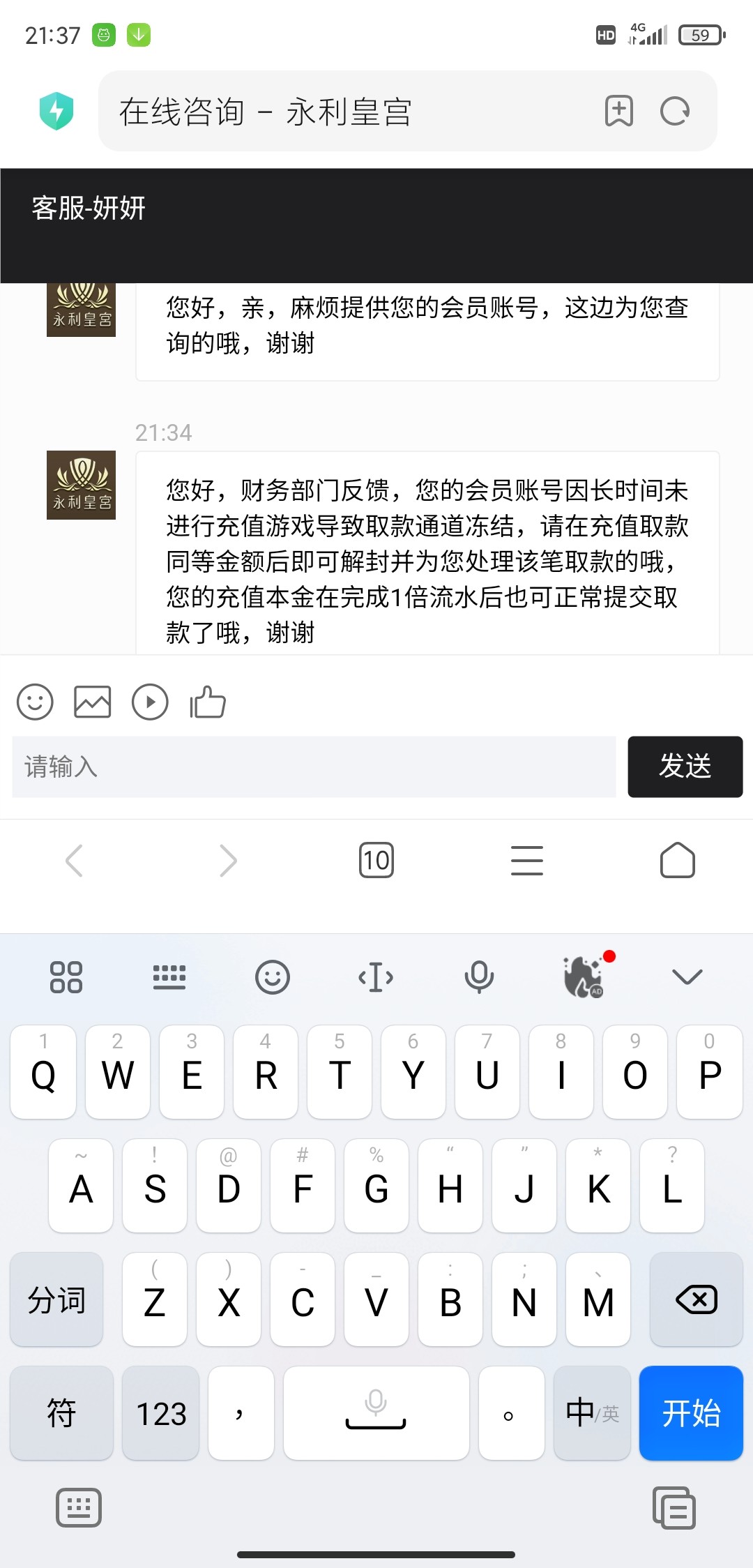This screenshot has height=1568, width=753.
Task: Open the browser menu
Action: click(x=527, y=860)
